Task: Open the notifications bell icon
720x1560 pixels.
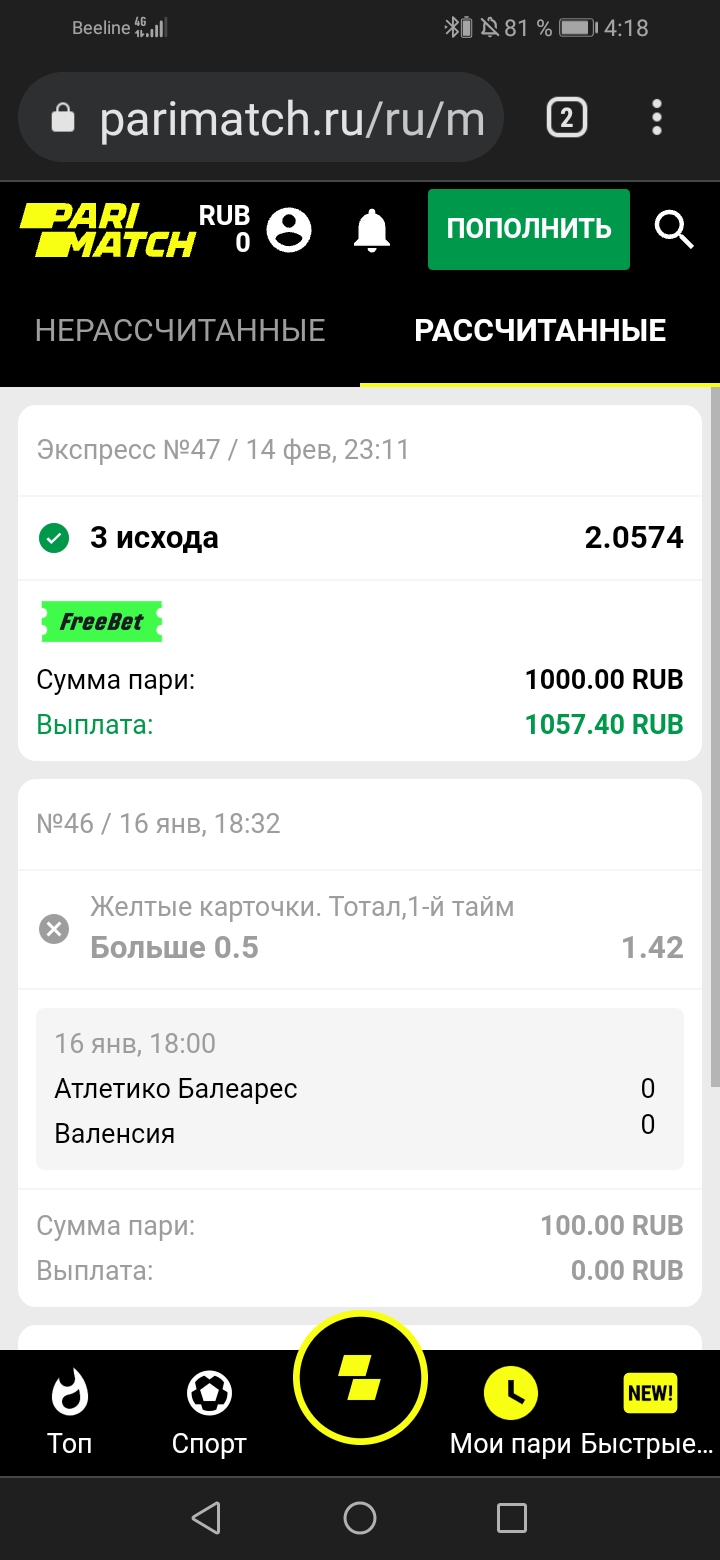Action: pyautogui.click(x=373, y=229)
